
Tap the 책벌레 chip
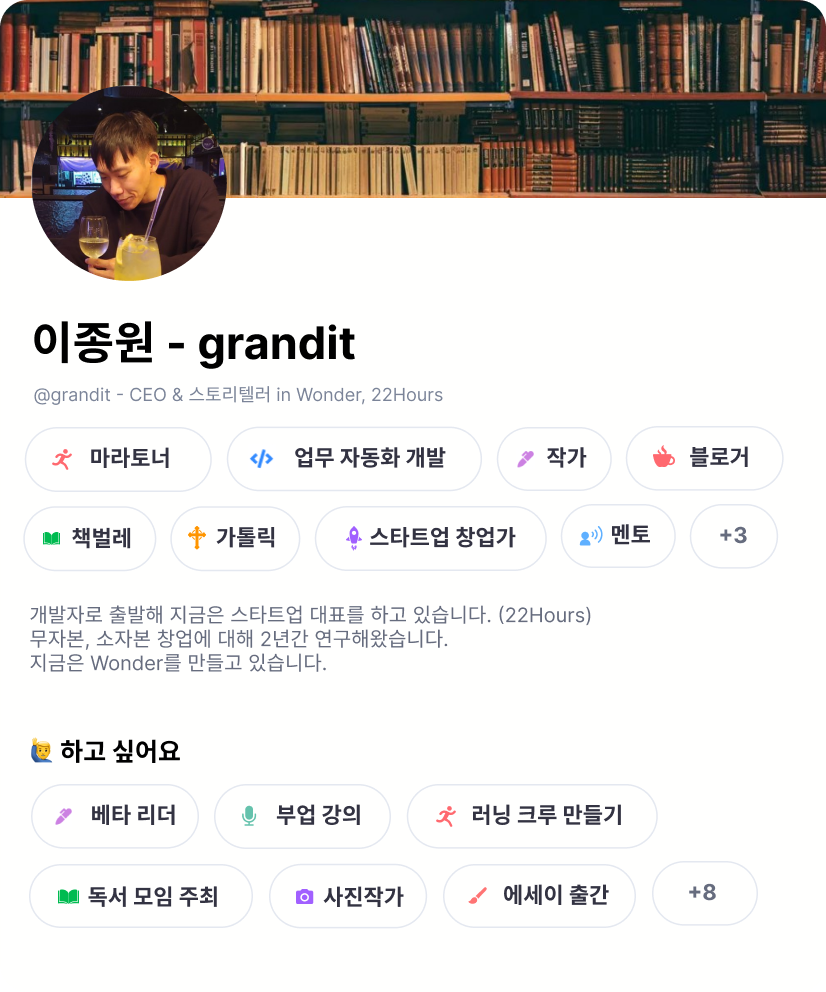90,538
